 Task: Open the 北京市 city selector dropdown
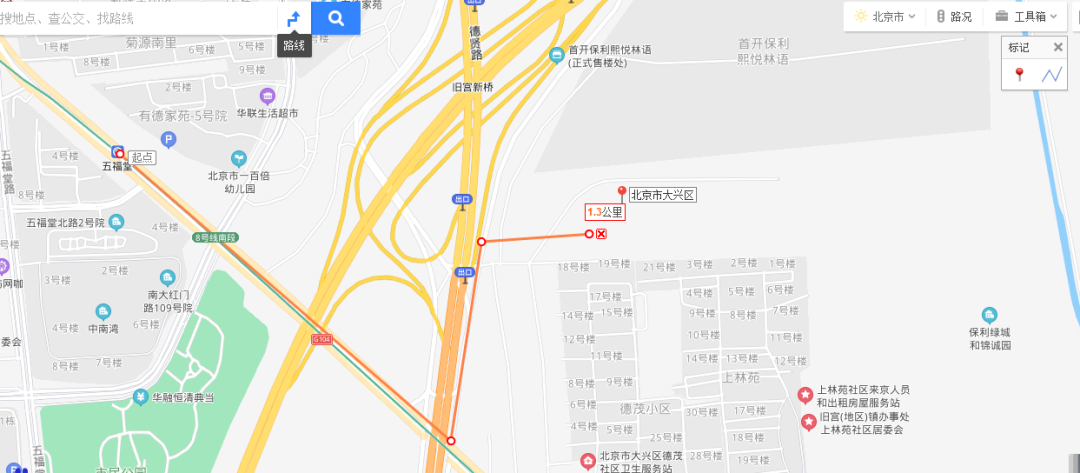(x=885, y=16)
